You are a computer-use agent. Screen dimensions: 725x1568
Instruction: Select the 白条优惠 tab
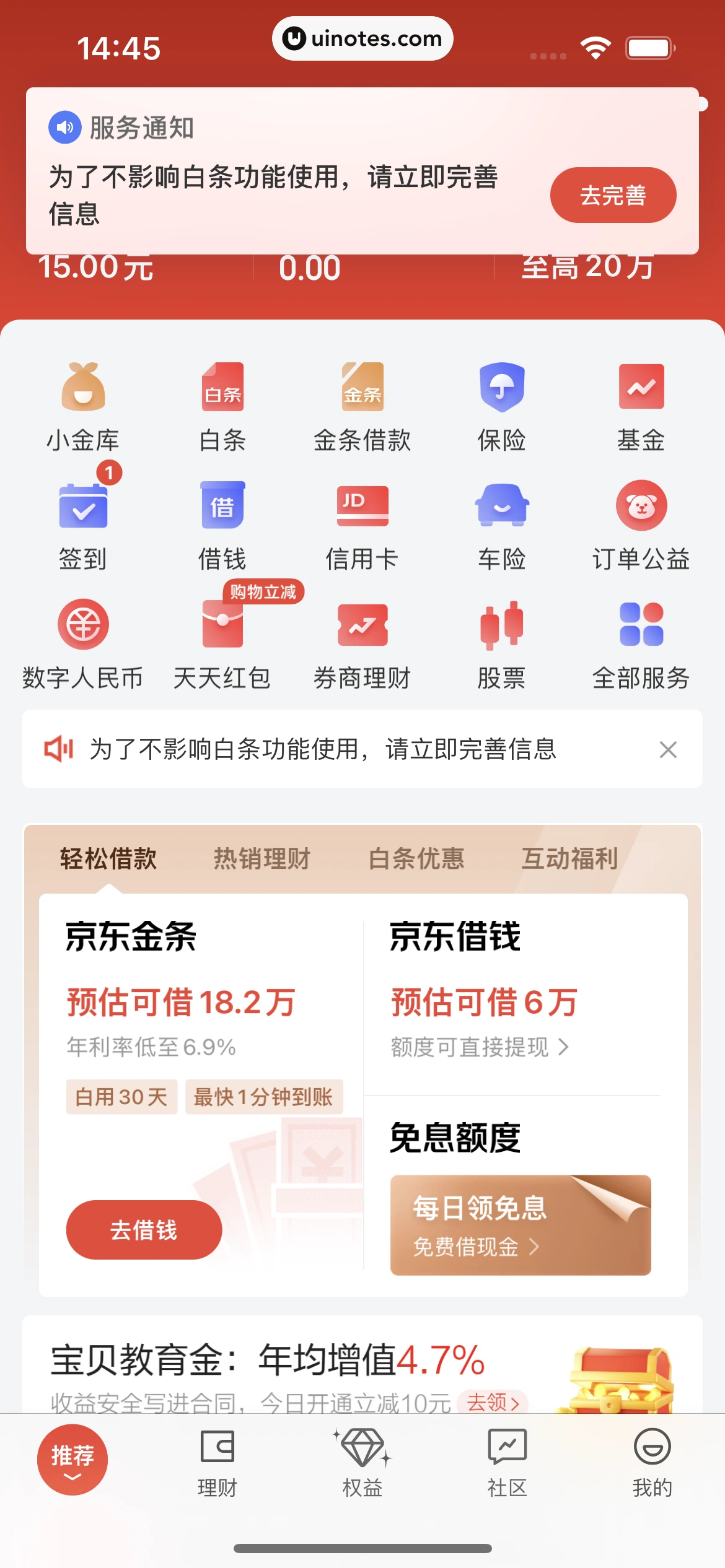(416, 858)
